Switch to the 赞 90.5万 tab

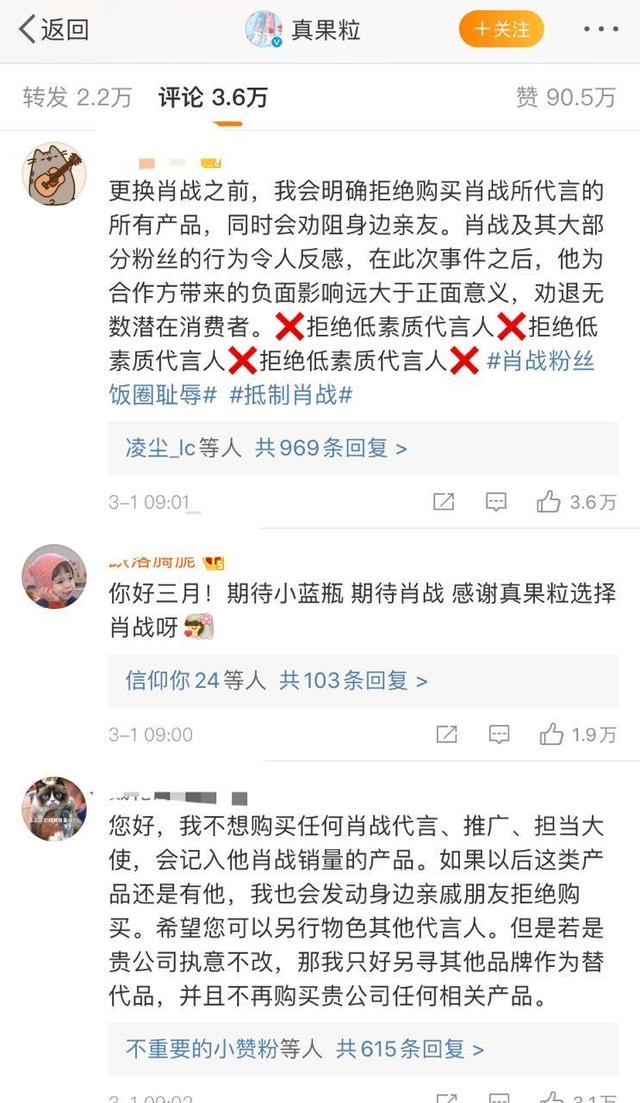pos(565,96)
